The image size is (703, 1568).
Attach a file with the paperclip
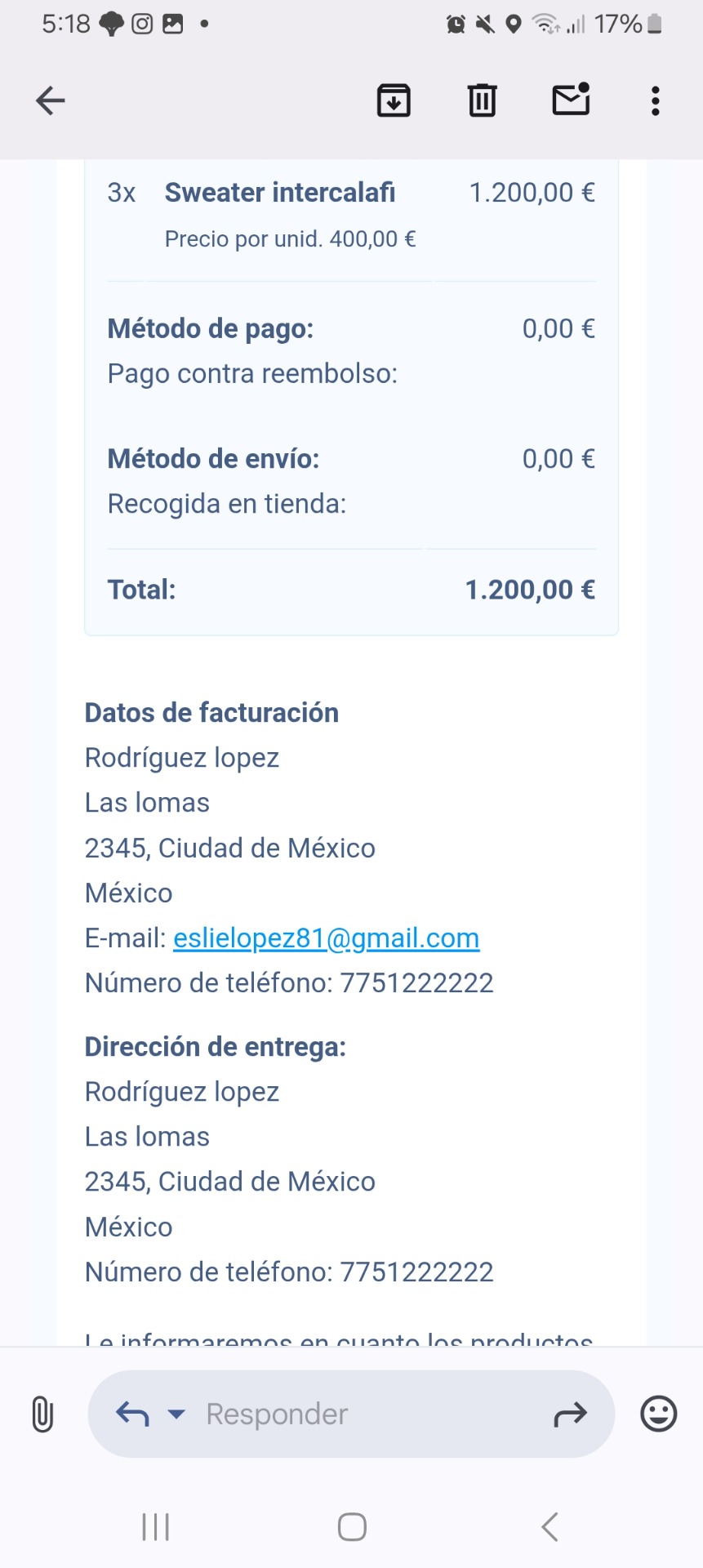click(x=42, y=1414)
